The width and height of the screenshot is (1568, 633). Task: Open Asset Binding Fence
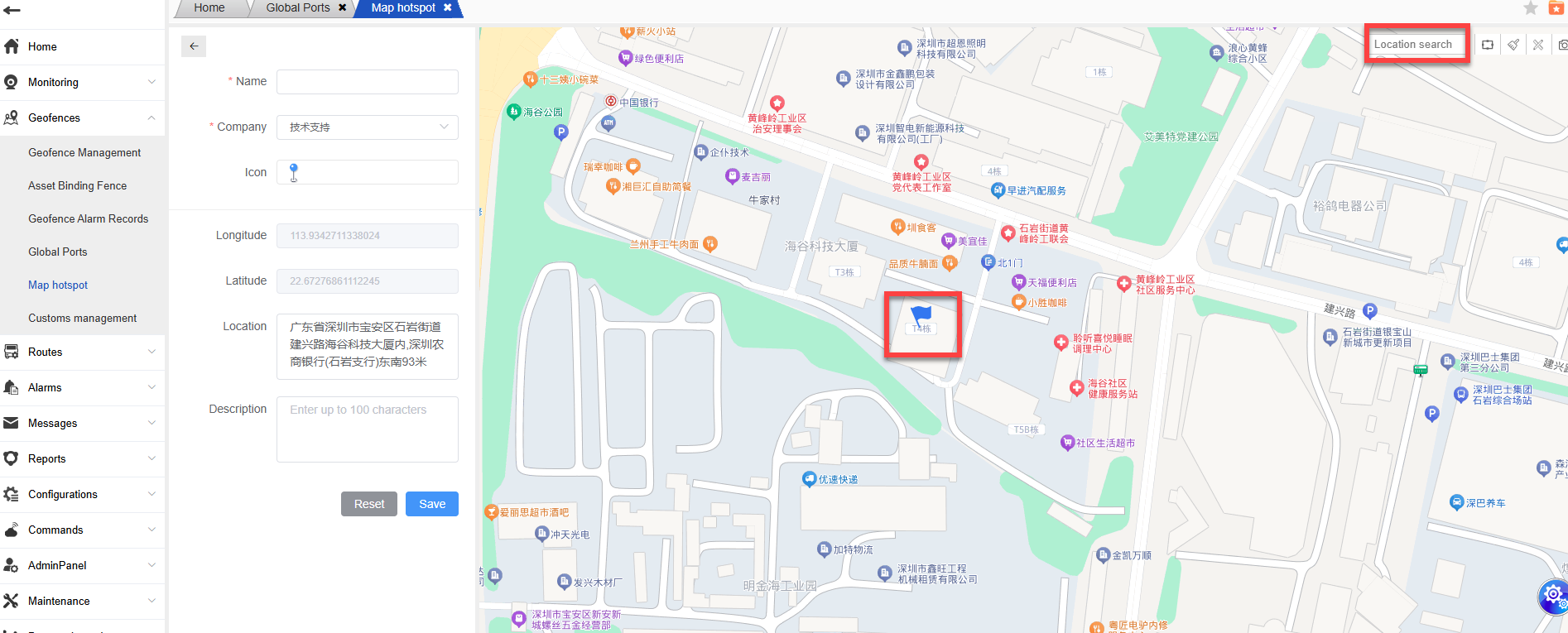click(x=77, y=186)
